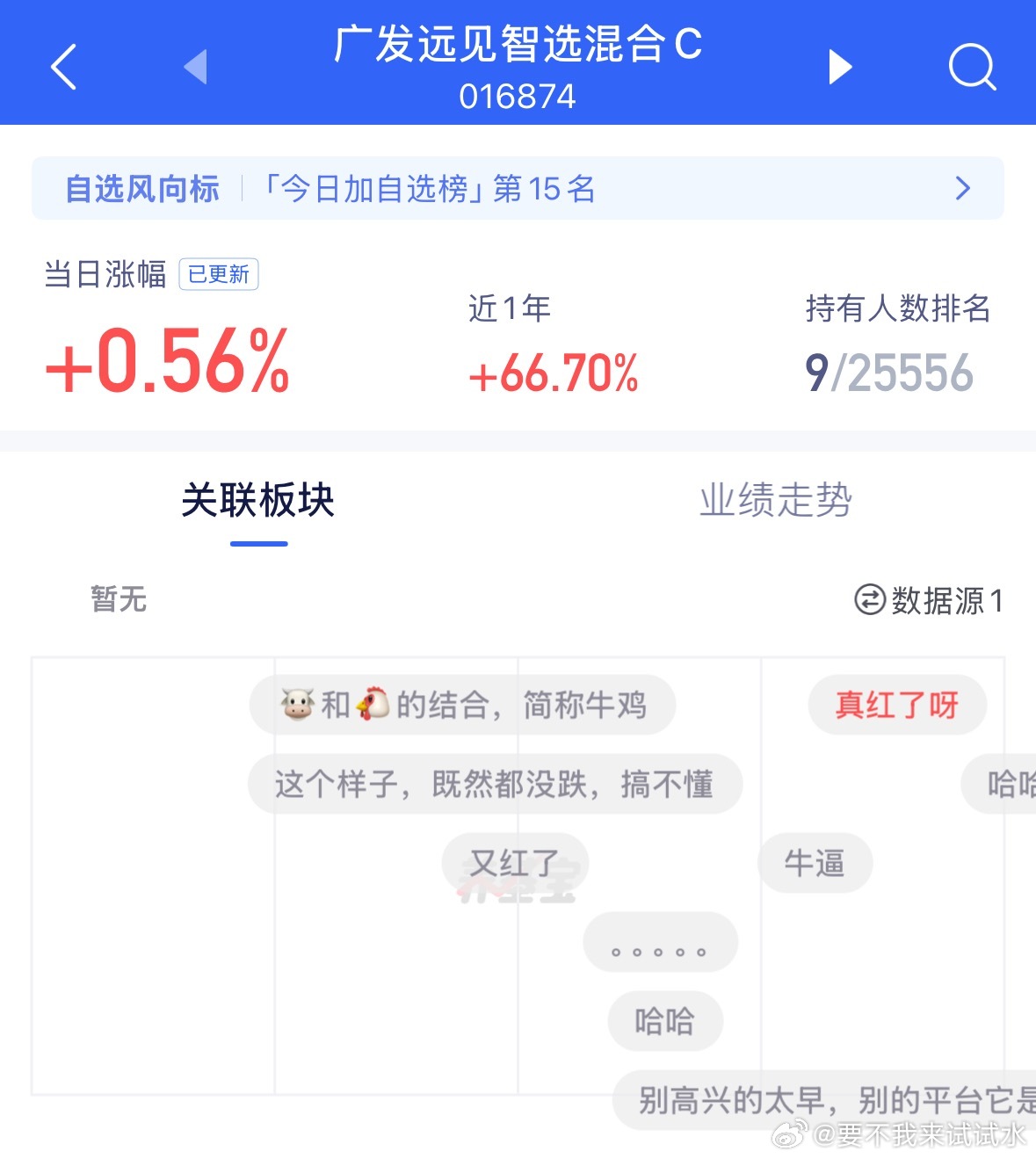Tap the 已更新 badge next to 当日涨幅

(x=218, y=275)
